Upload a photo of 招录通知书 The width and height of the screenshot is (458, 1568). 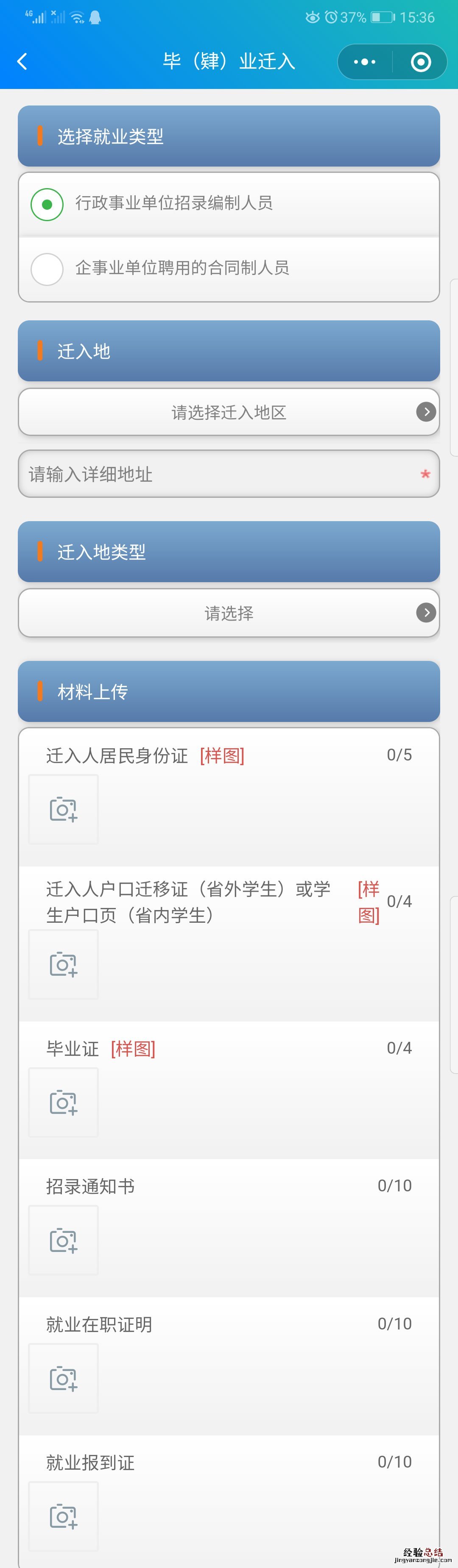(63, 1240)
